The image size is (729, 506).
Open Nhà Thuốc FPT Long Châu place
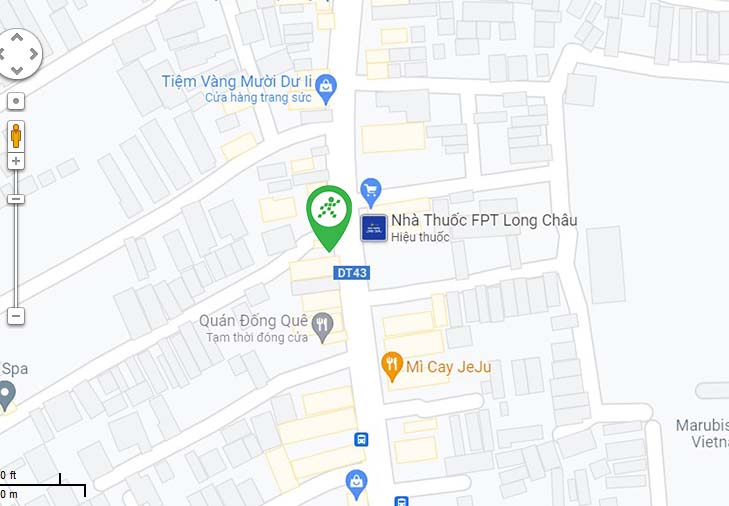pyautogui.click(x=374, y=227)
